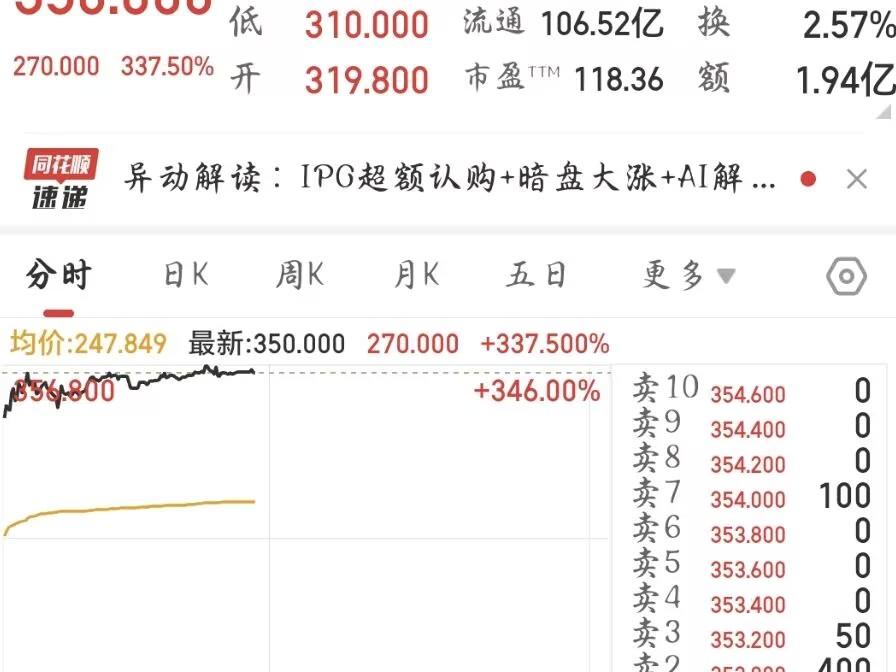Screen dimensions: 896x672
Task: Dismiss the 异动解读 banner
Action: pyautogui.click(x=857, y=180)
